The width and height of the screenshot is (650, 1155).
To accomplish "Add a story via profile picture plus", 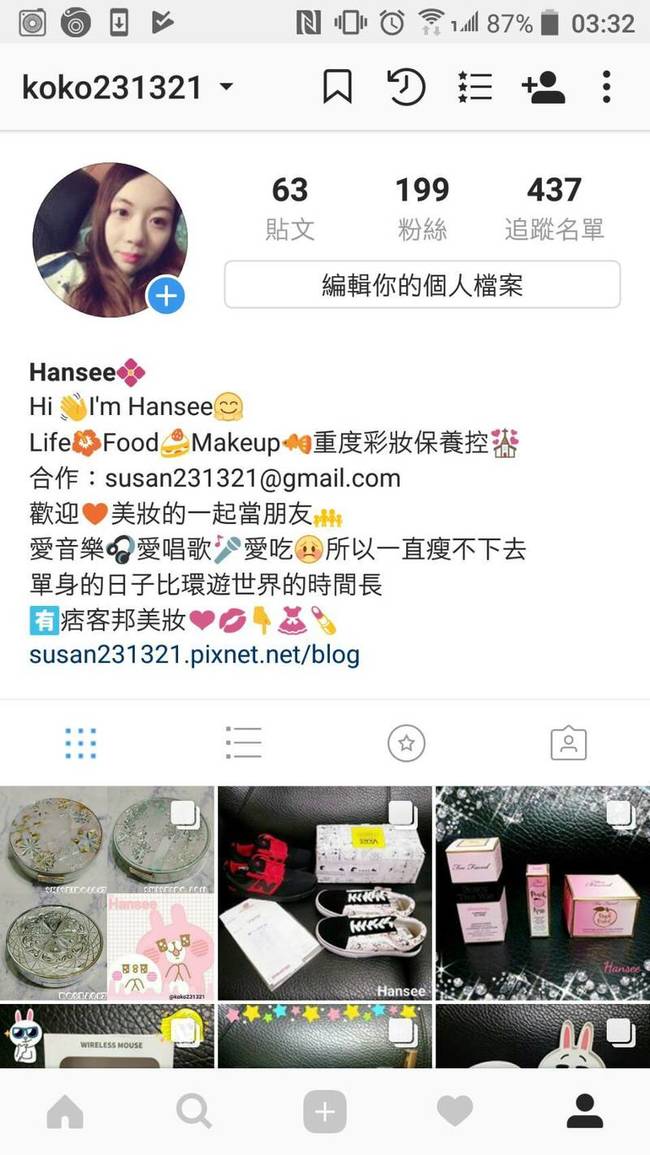I will click(166, 296).
